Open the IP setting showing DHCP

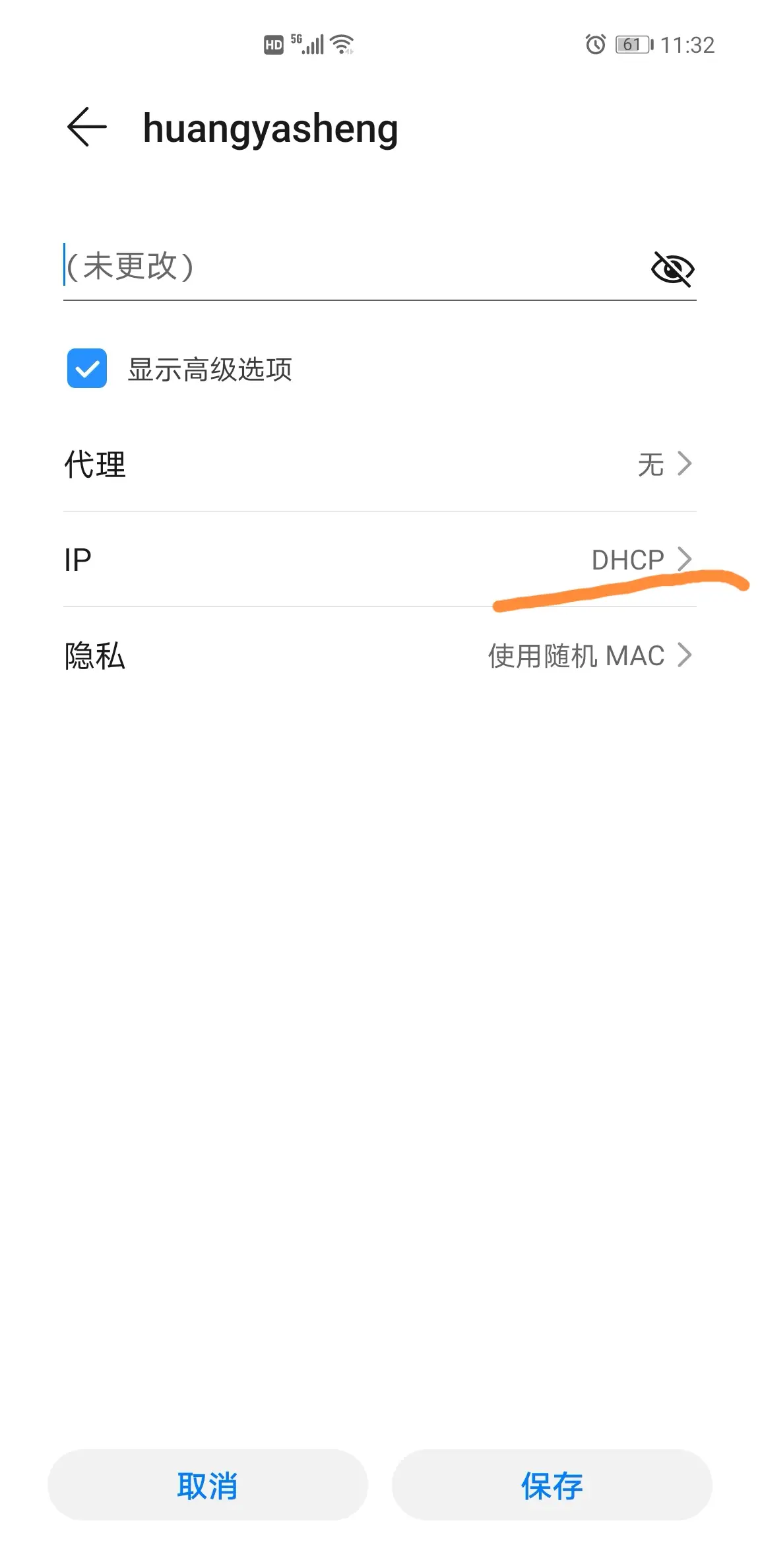click(x=627, y=558)
